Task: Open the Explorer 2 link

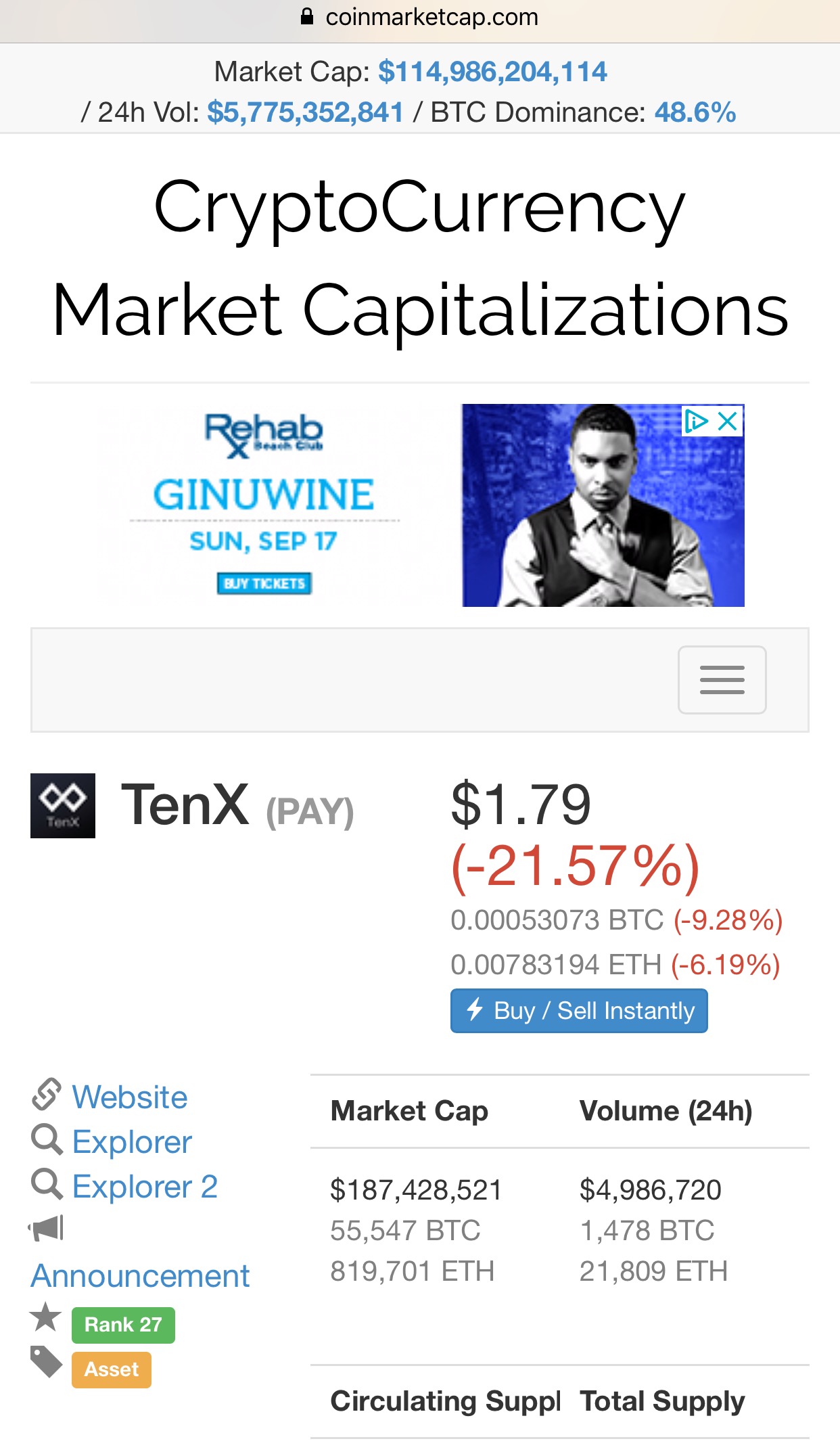Action: (x=144, y=1187)
